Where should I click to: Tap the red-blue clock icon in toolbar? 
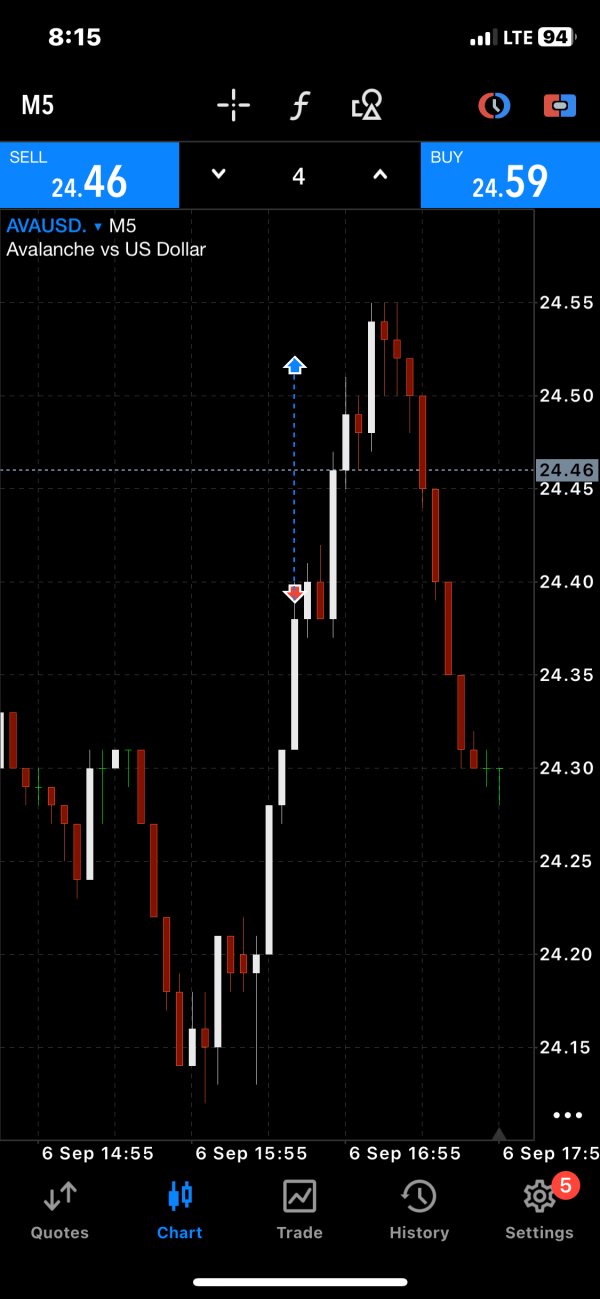(x=494, y=105)
